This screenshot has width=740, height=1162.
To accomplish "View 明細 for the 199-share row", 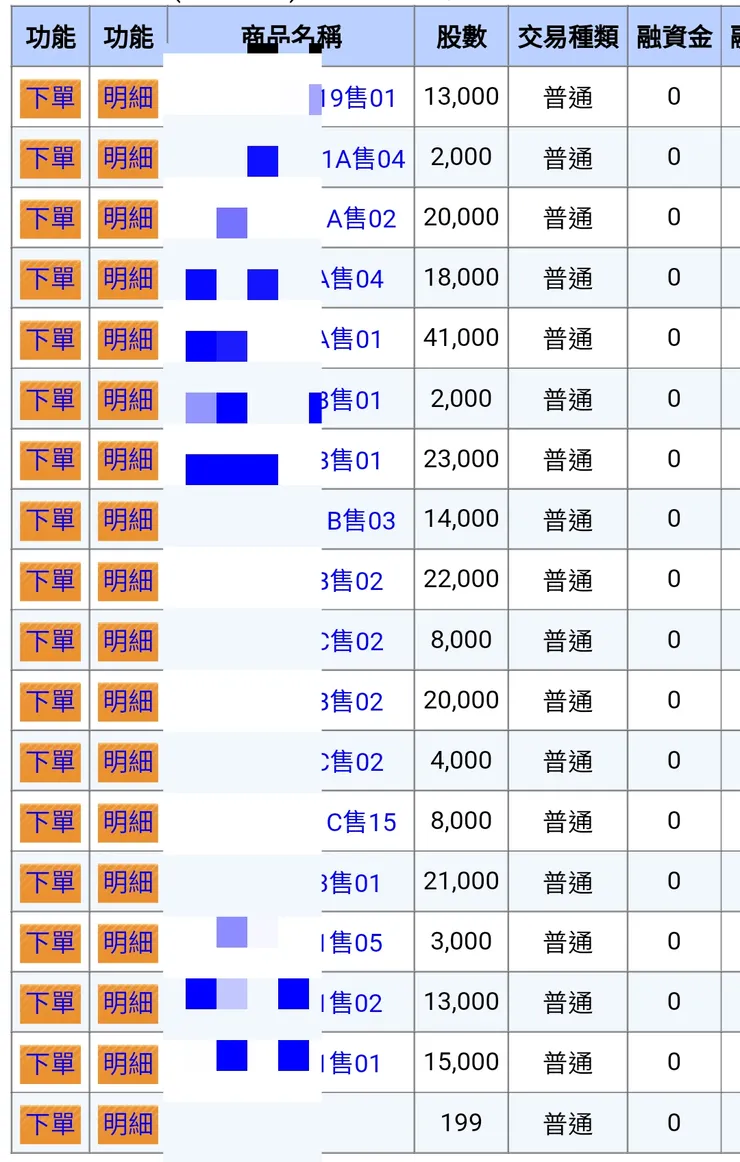I will (128, 1124).
